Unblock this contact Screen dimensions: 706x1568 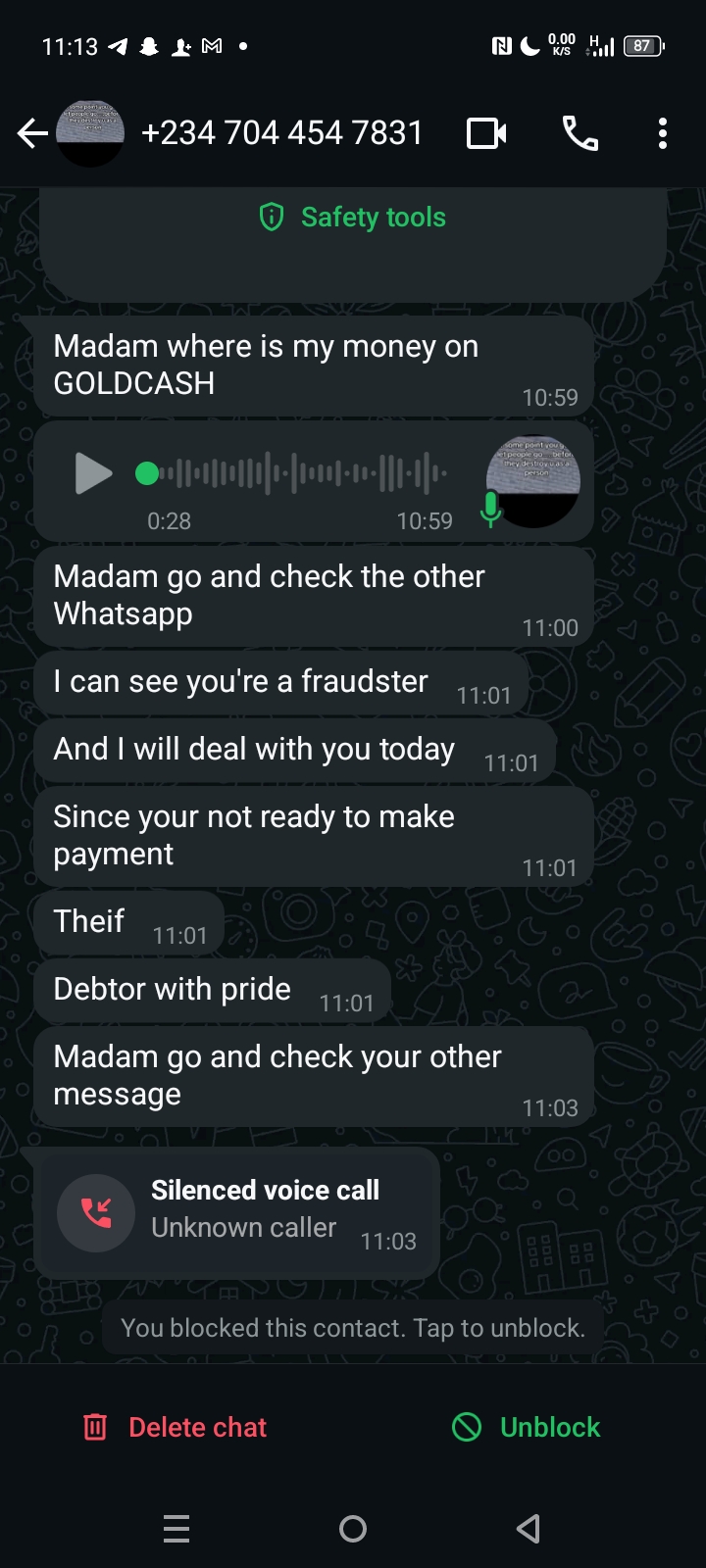[527, 1427]
